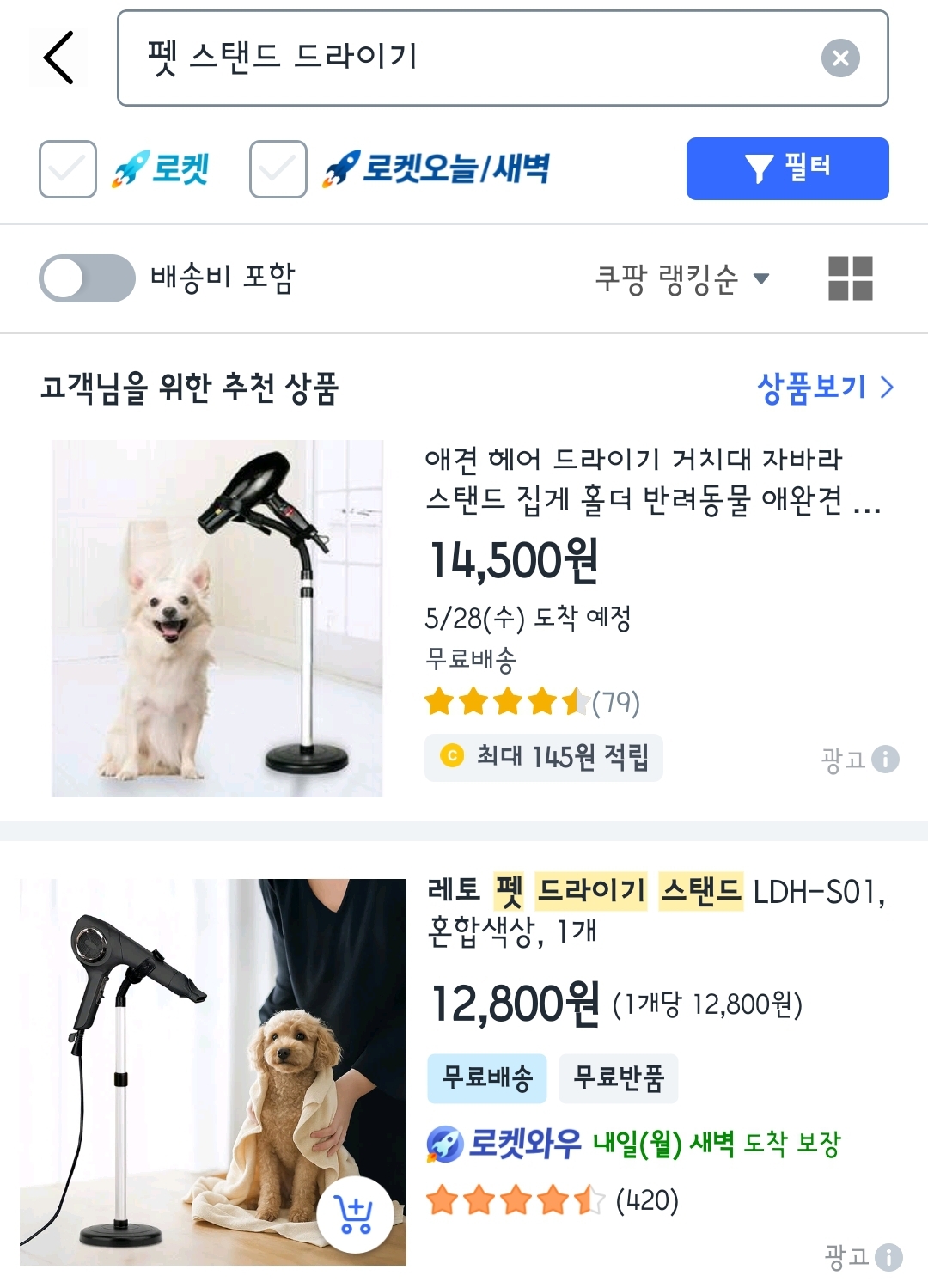
Task: Tap the search field with 펫 스탠드 드라이기
Action: point(464,58)
